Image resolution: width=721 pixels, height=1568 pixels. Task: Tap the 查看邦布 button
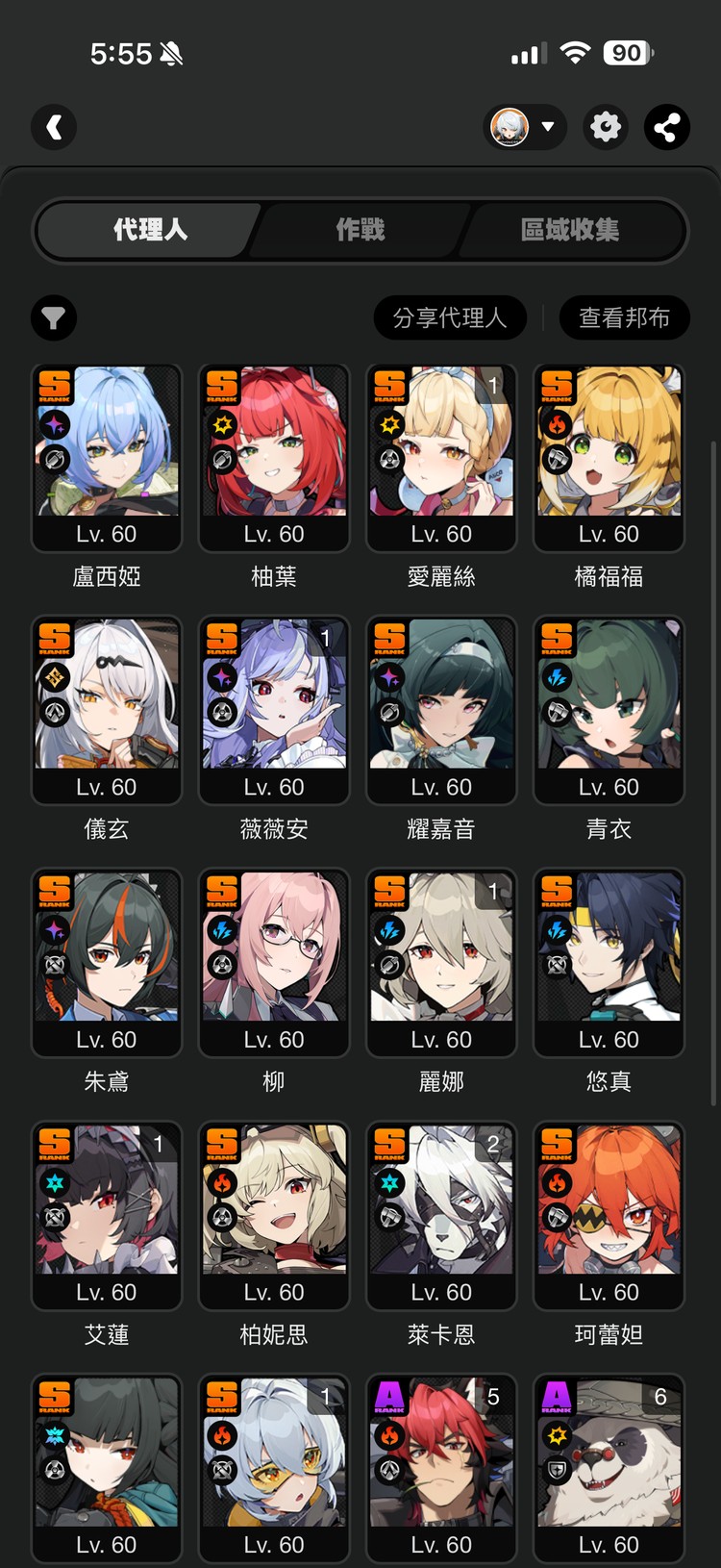(624, 318)
